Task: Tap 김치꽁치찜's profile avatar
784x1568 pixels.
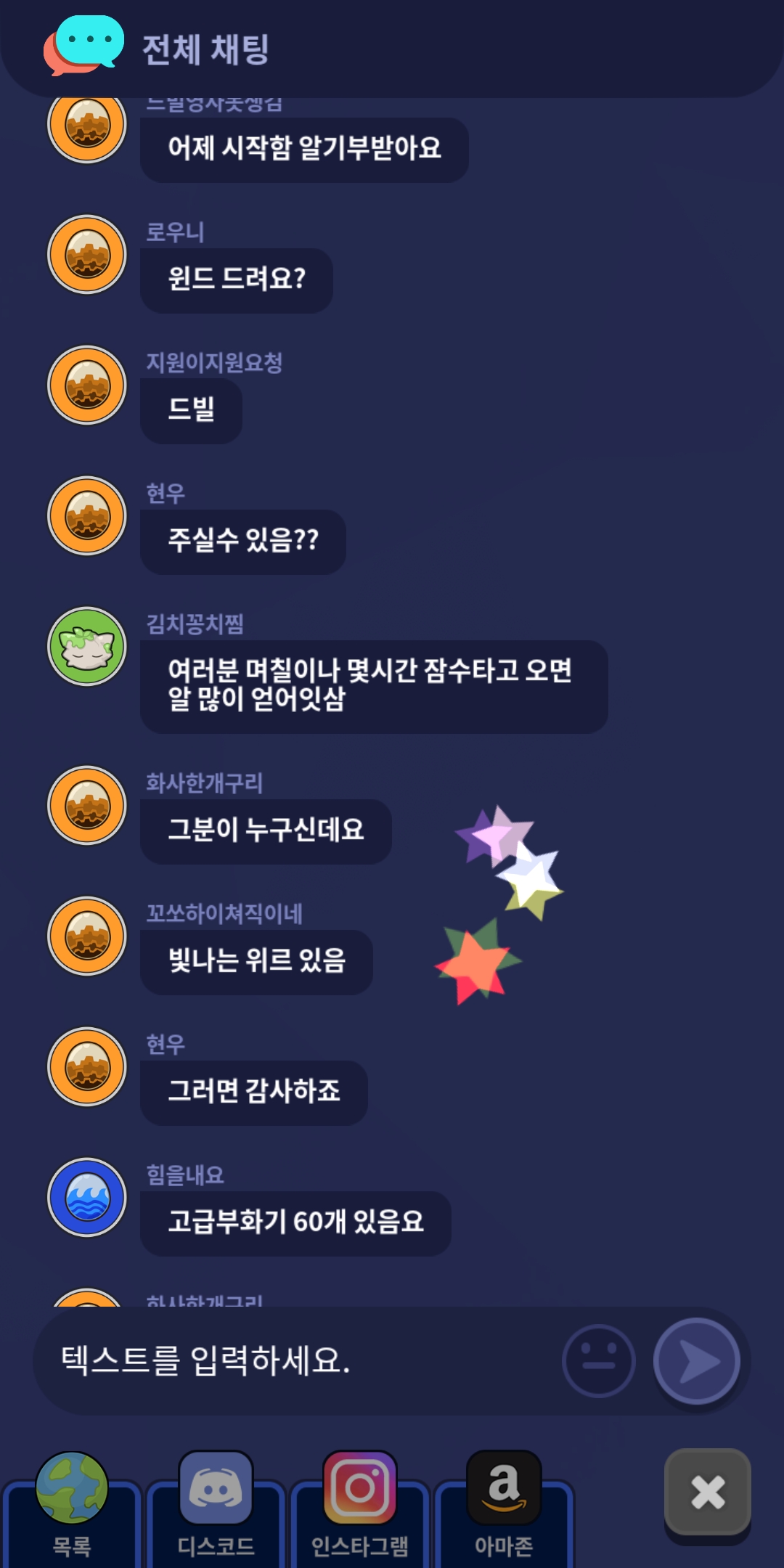Action: (x=87, y=646)
